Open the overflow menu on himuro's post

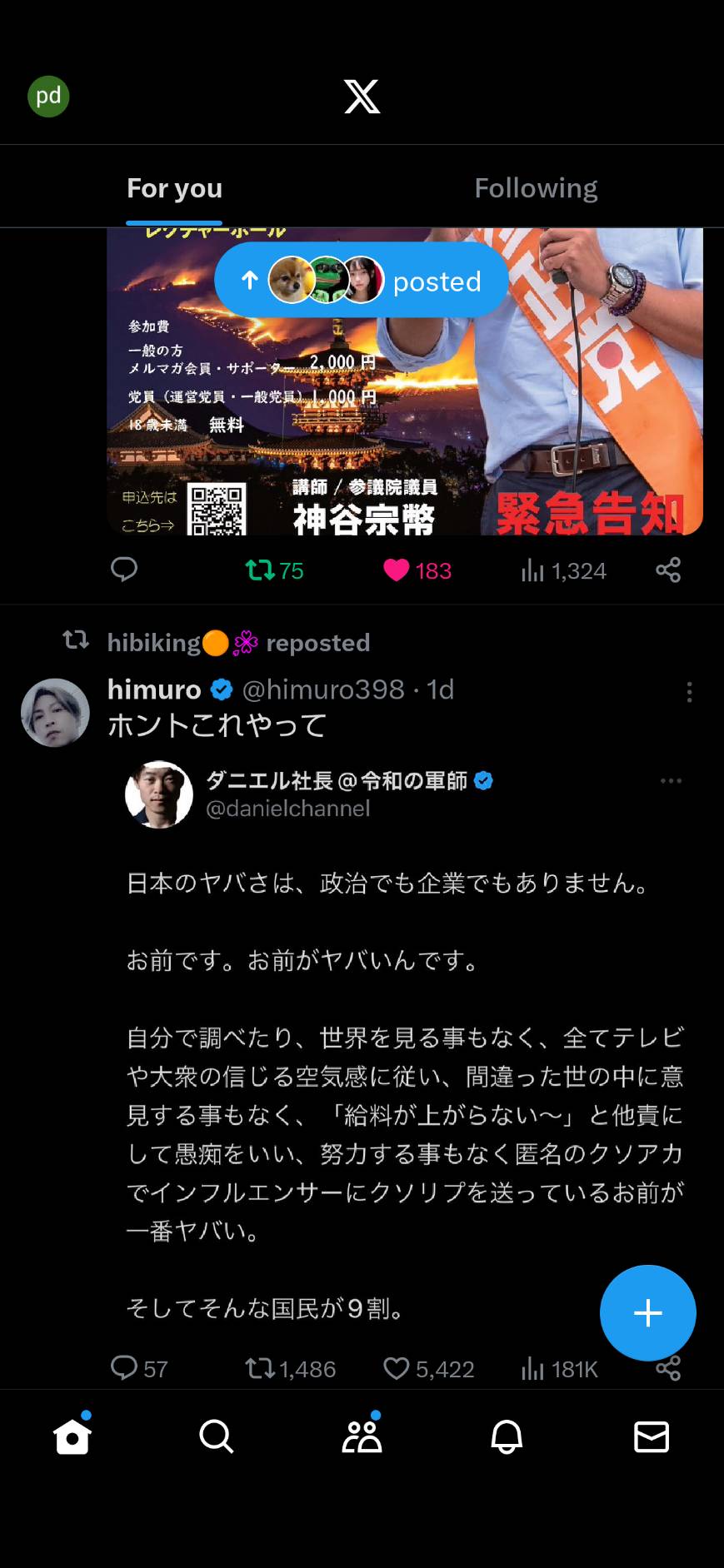click(689, 692)
